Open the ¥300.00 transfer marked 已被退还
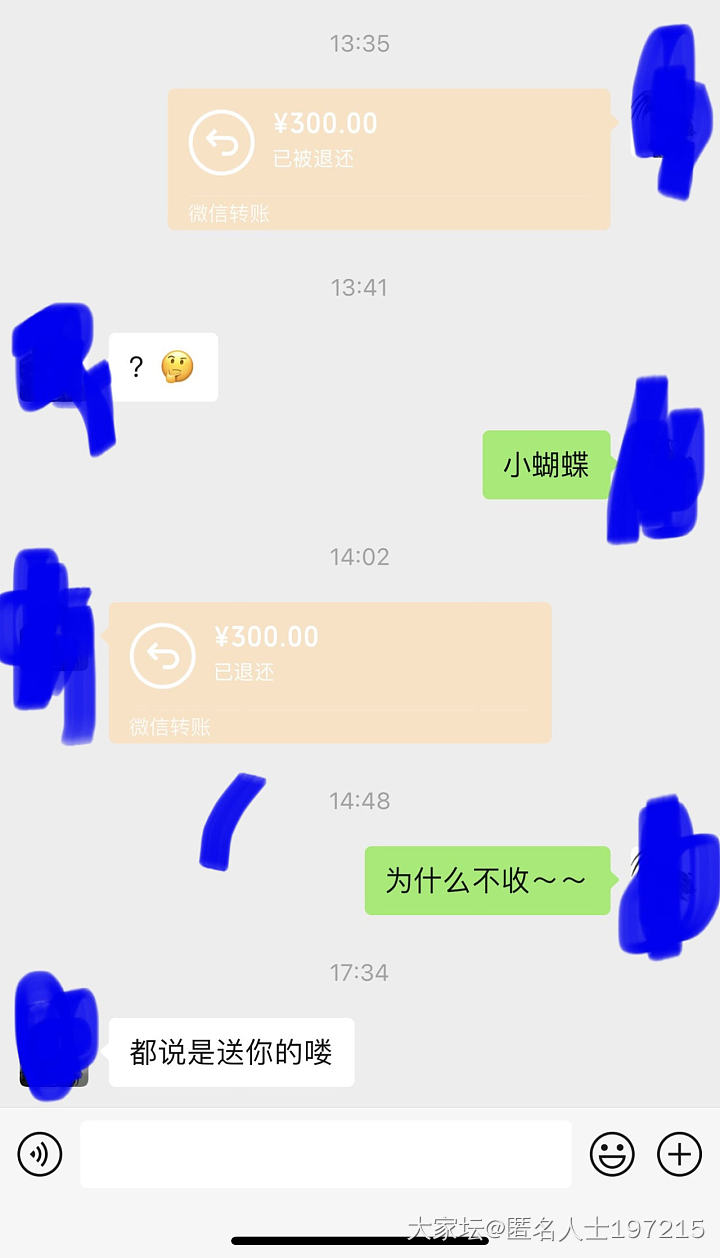720x1258 pixels. (389, 159)
